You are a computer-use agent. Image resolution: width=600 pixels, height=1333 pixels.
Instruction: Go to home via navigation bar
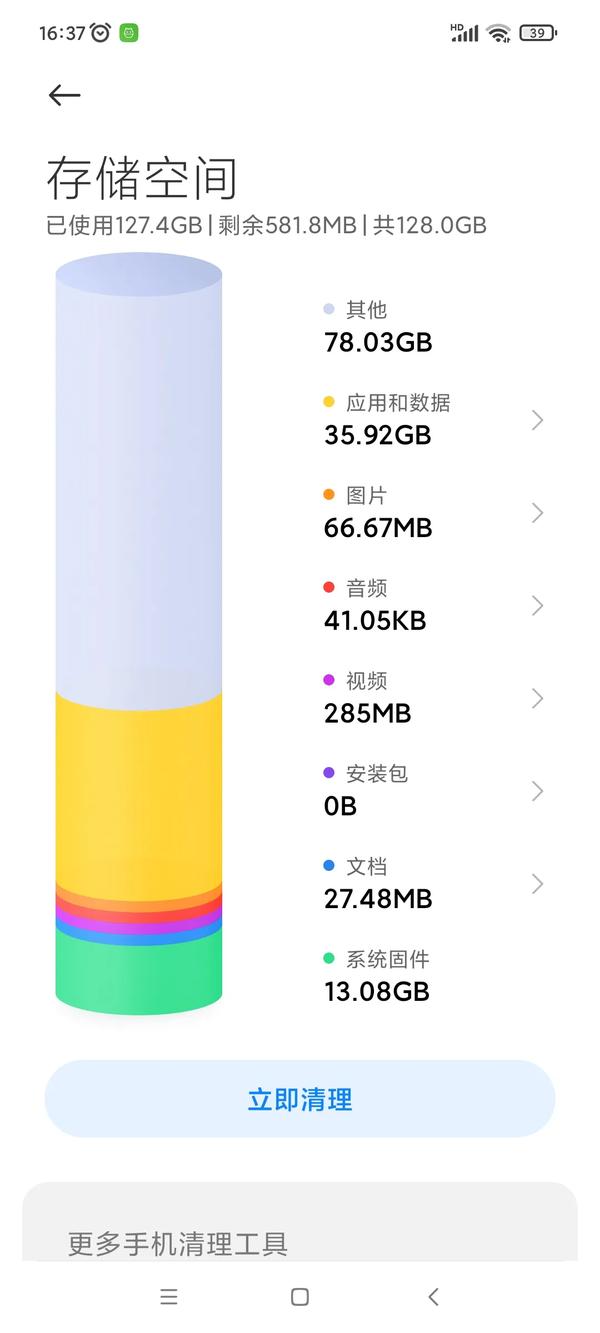(300, 1297)
